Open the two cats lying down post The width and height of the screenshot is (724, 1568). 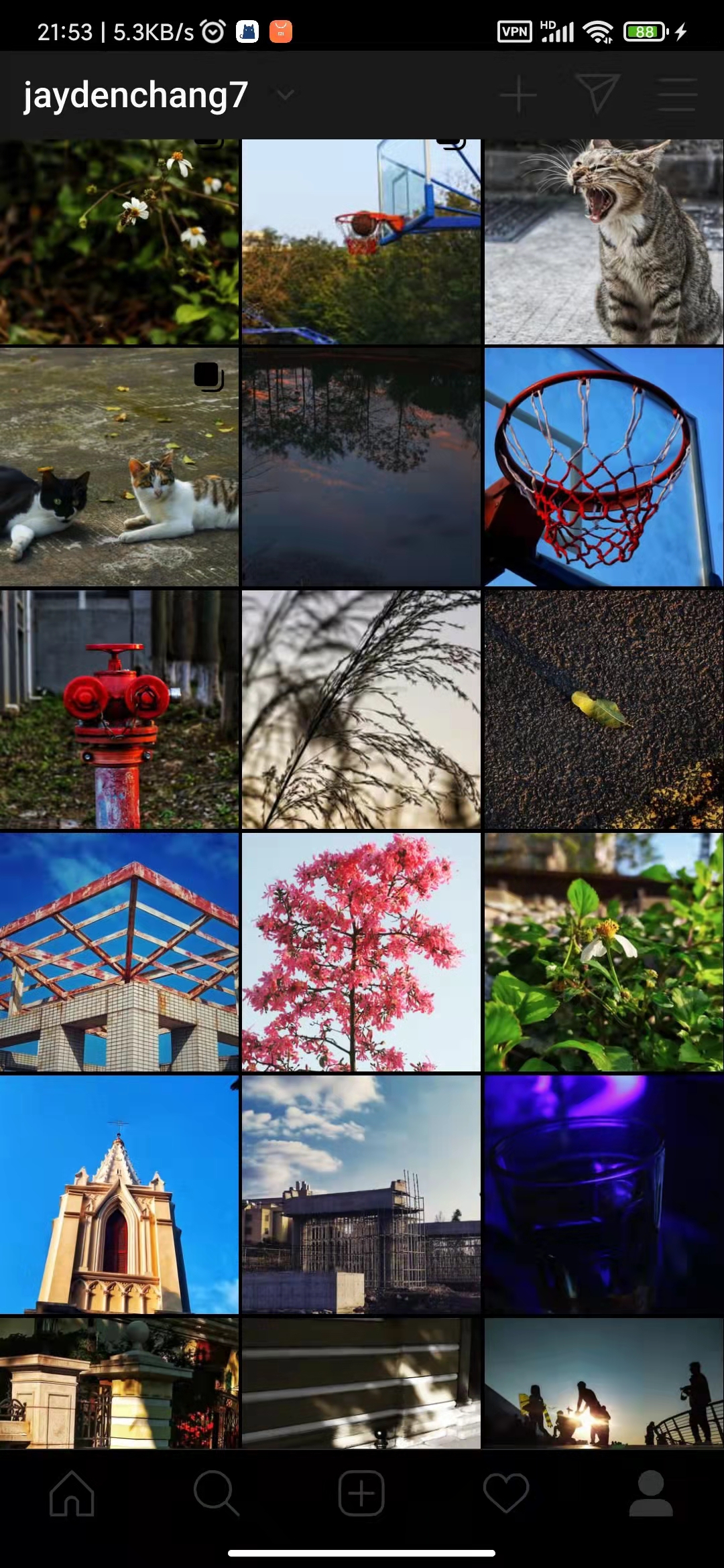(x=119, y=467)
